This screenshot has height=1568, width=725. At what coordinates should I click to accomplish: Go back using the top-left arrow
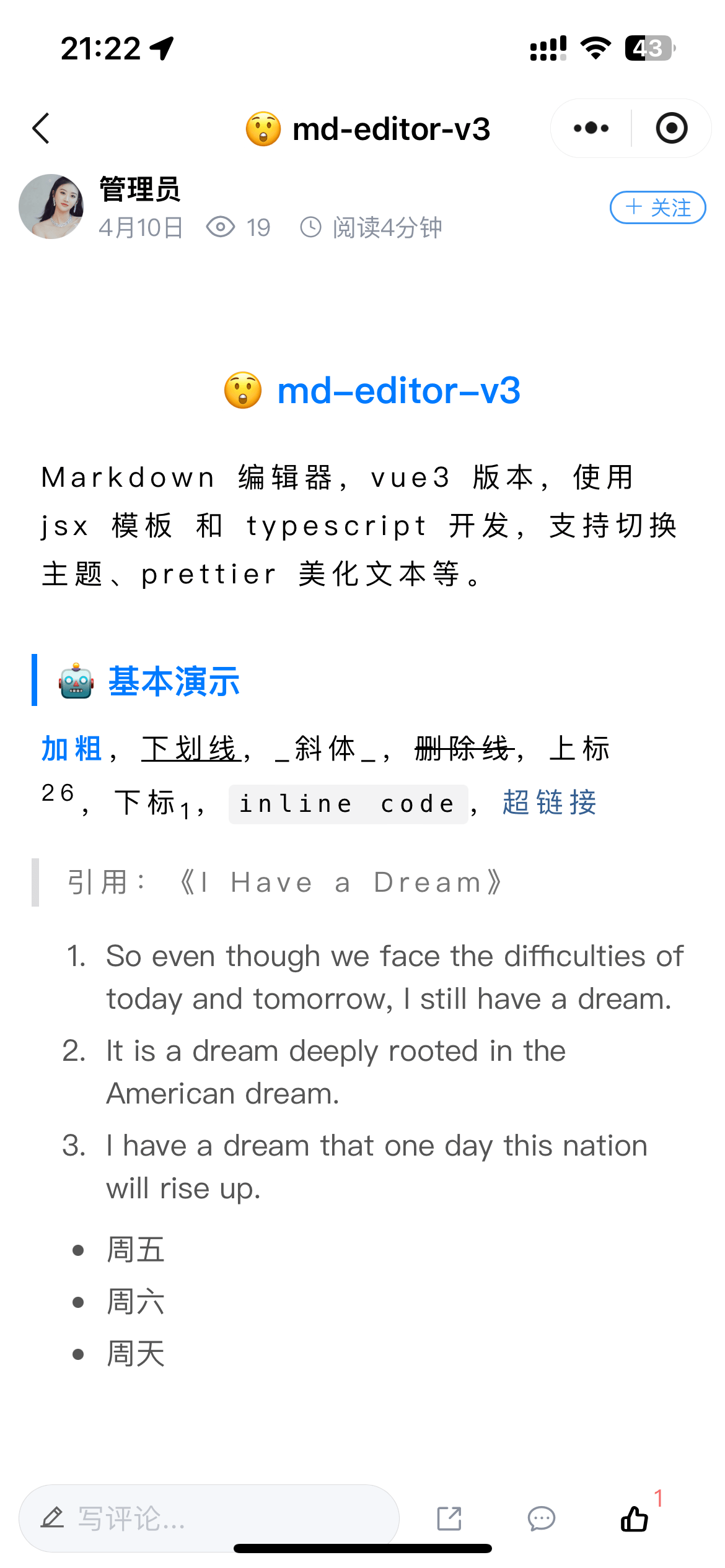pyautogui.click(x=41, y=129)
